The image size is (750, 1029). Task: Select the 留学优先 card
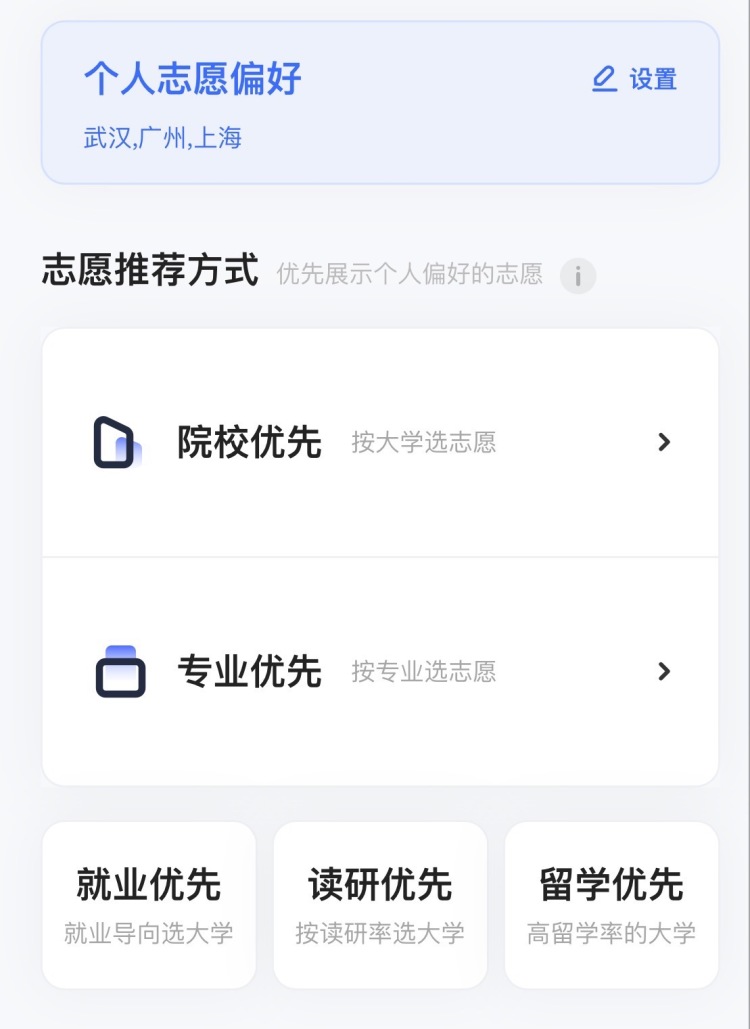611,905
